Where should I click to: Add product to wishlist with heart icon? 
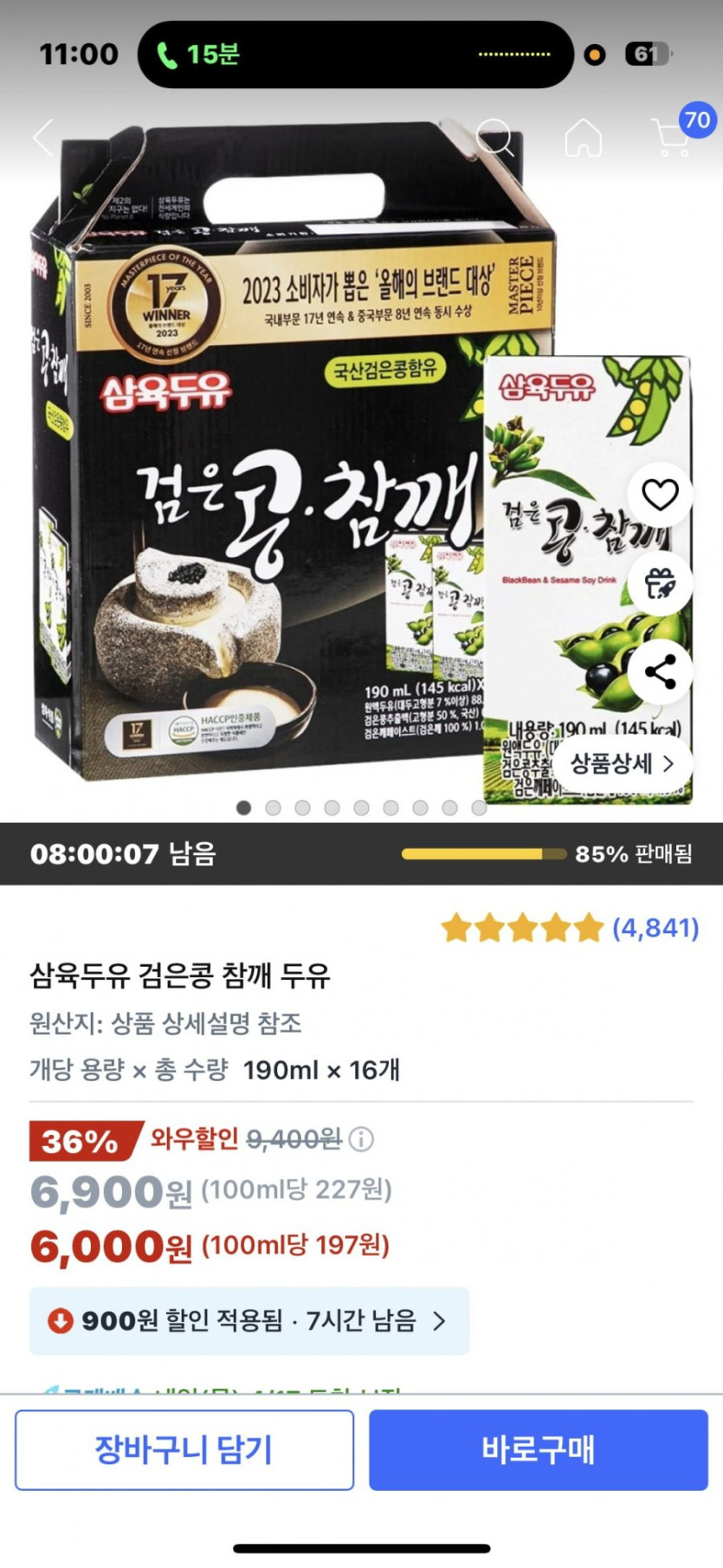(660, 495)
